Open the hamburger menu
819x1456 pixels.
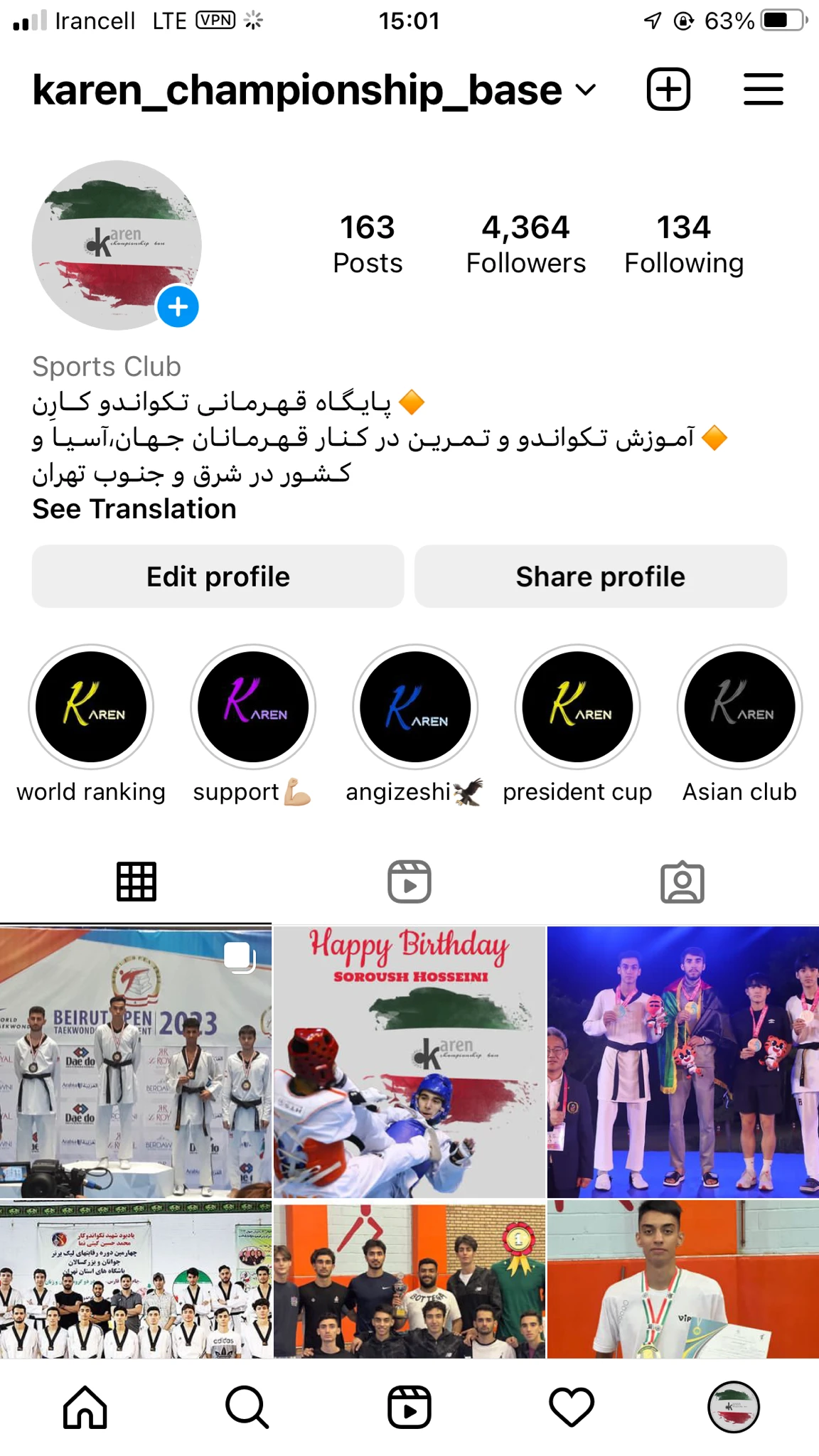click(x=763, y=90)
